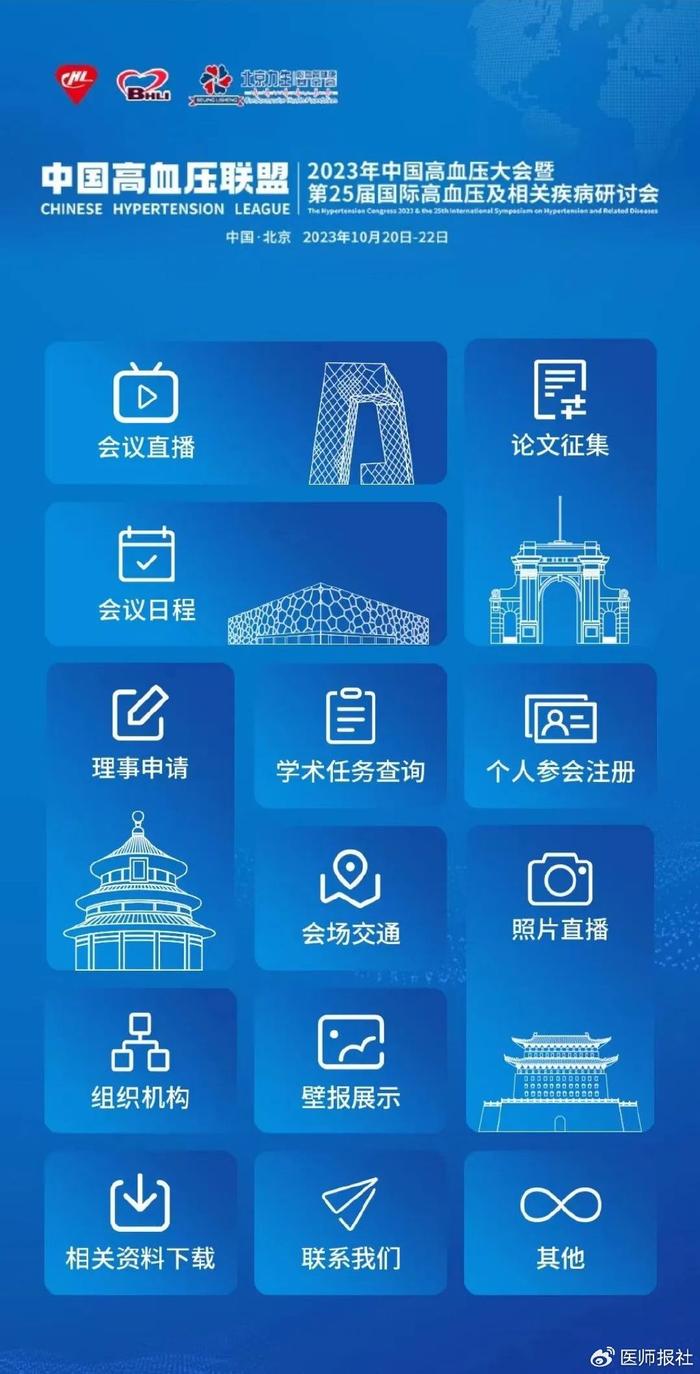This screenshot has height=1374, width=700.
Task: Open the 其他 tile
Action: tap(560, 1223)
